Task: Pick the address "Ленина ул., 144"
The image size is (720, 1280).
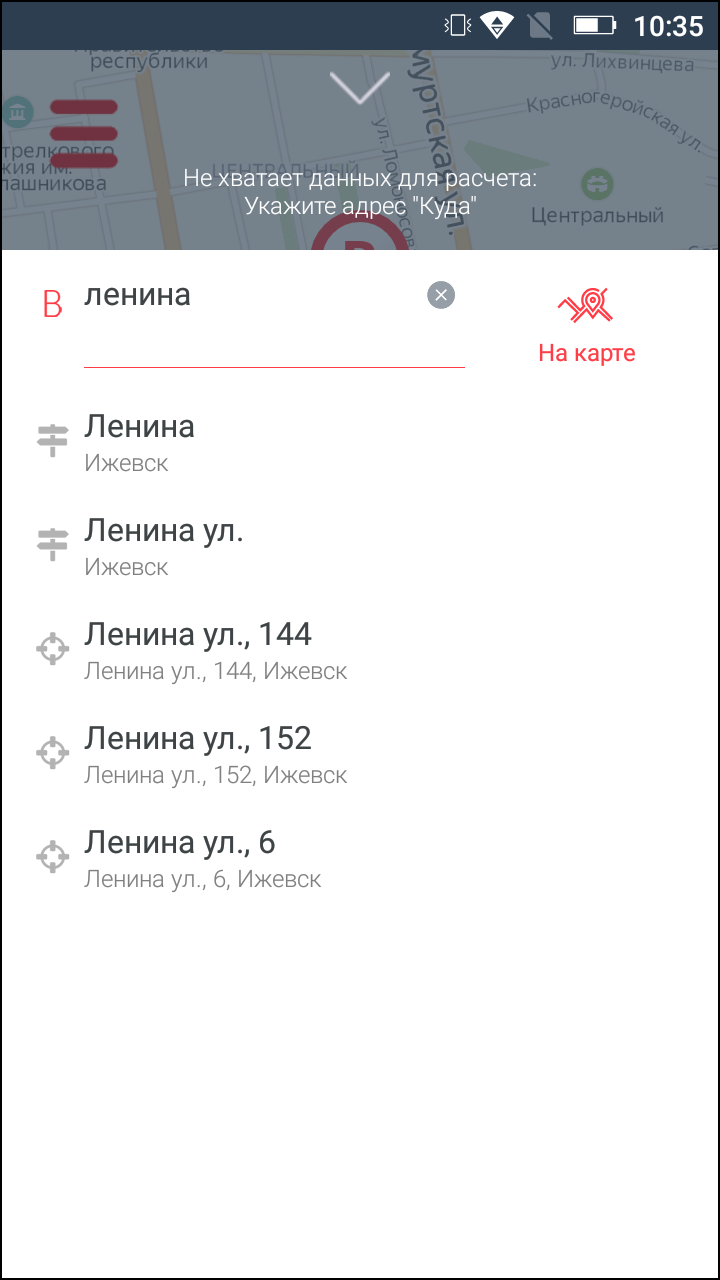Action: [x=360, y=650]
